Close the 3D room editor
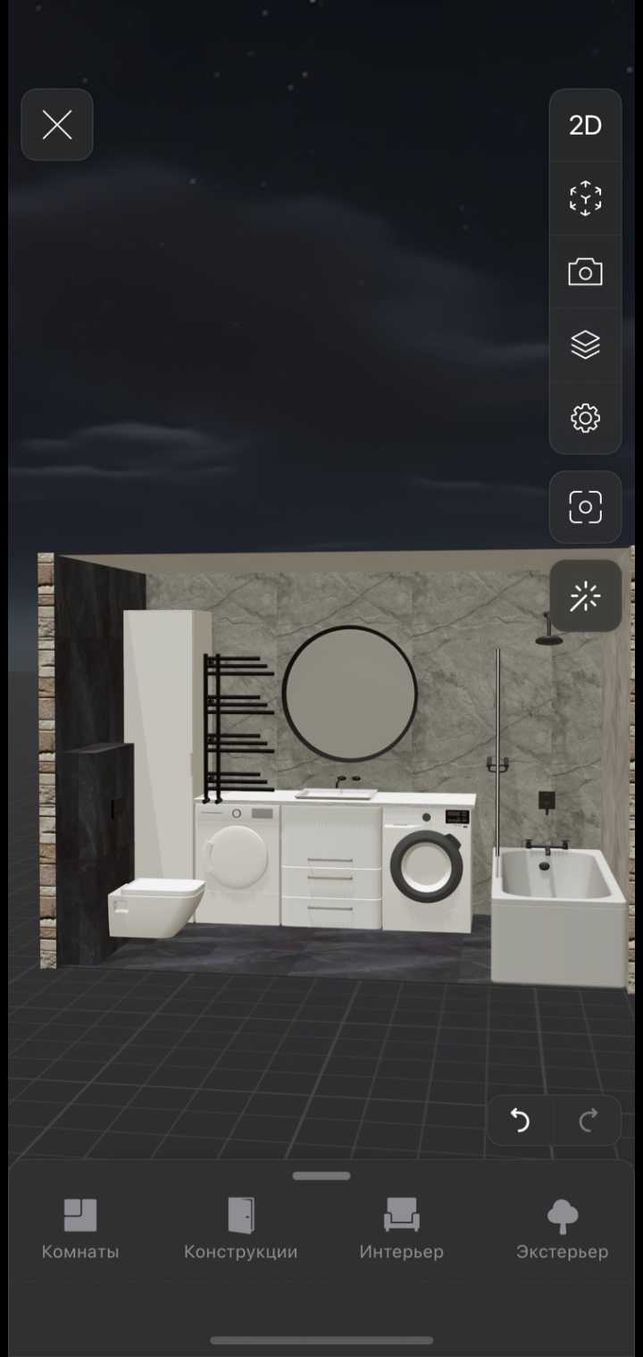 click(57, 125)
